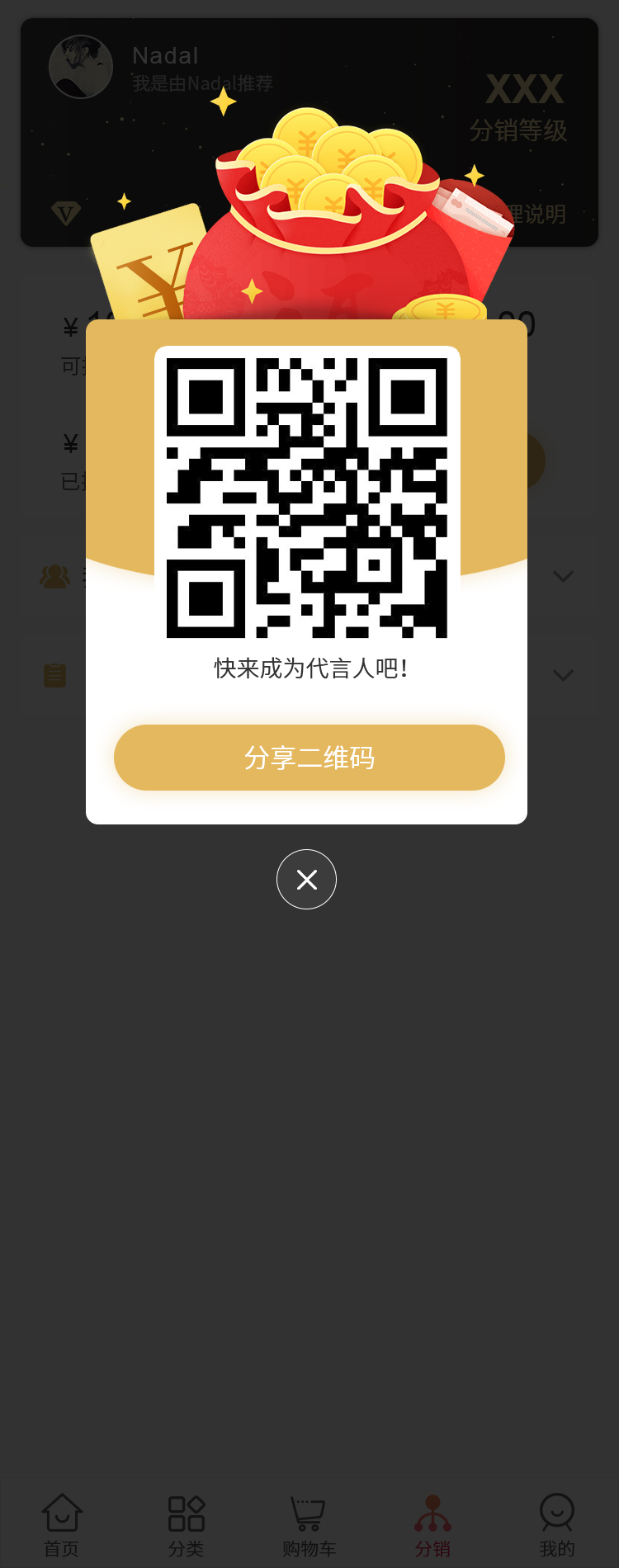The image size is (619, 1568).
Task: Select the 分销 tab
Action: tap(432, 1525)
